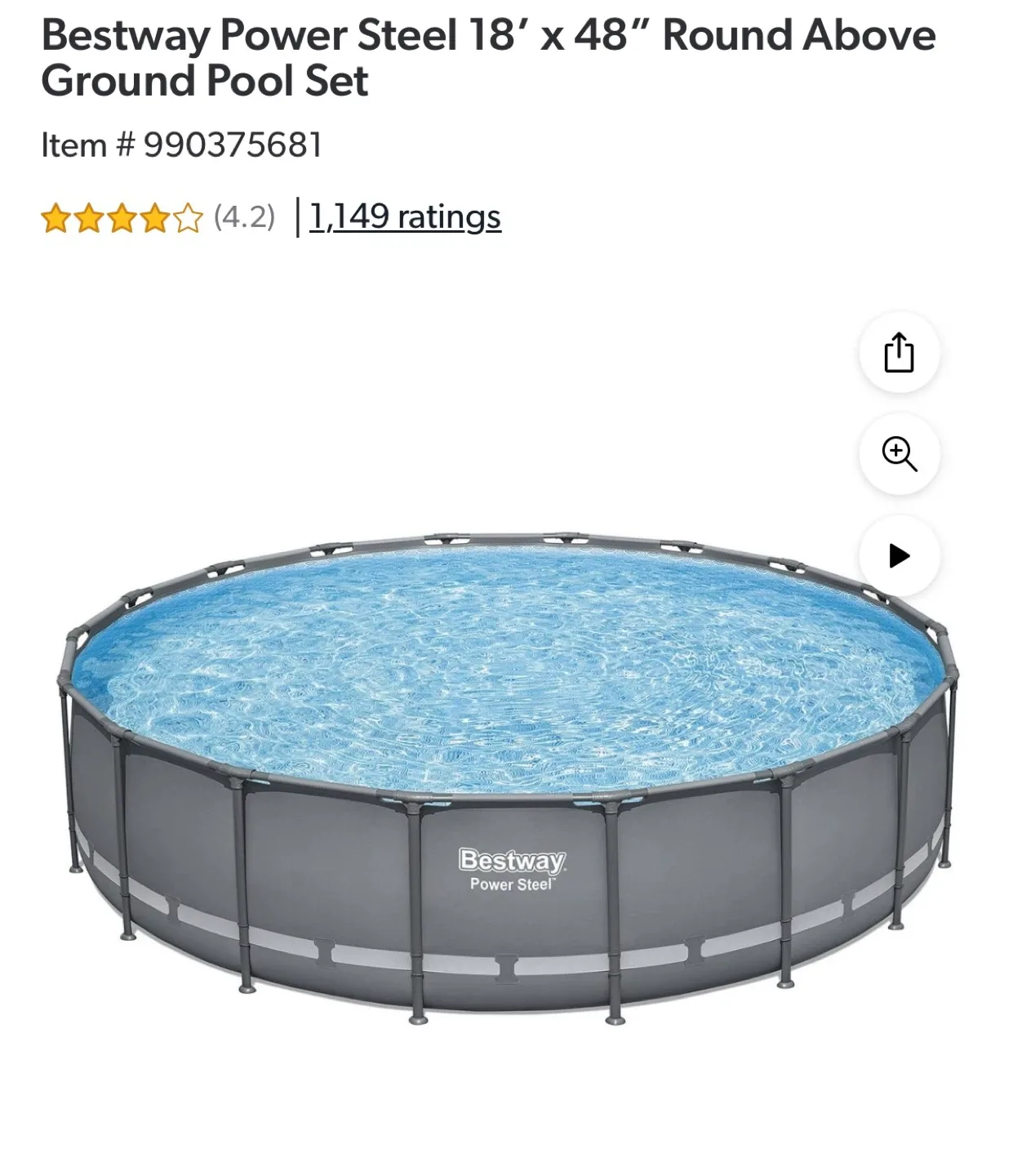Select the fourth star of the rating

156,217
